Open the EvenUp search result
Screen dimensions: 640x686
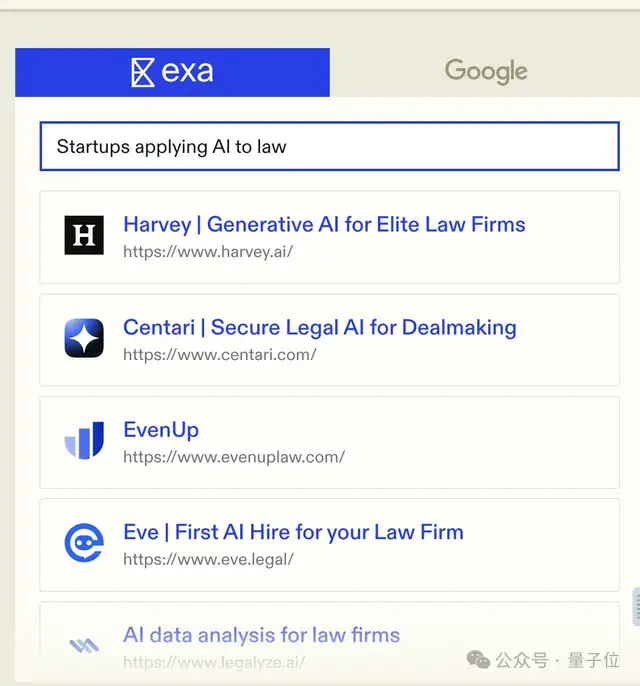(161, 430)
